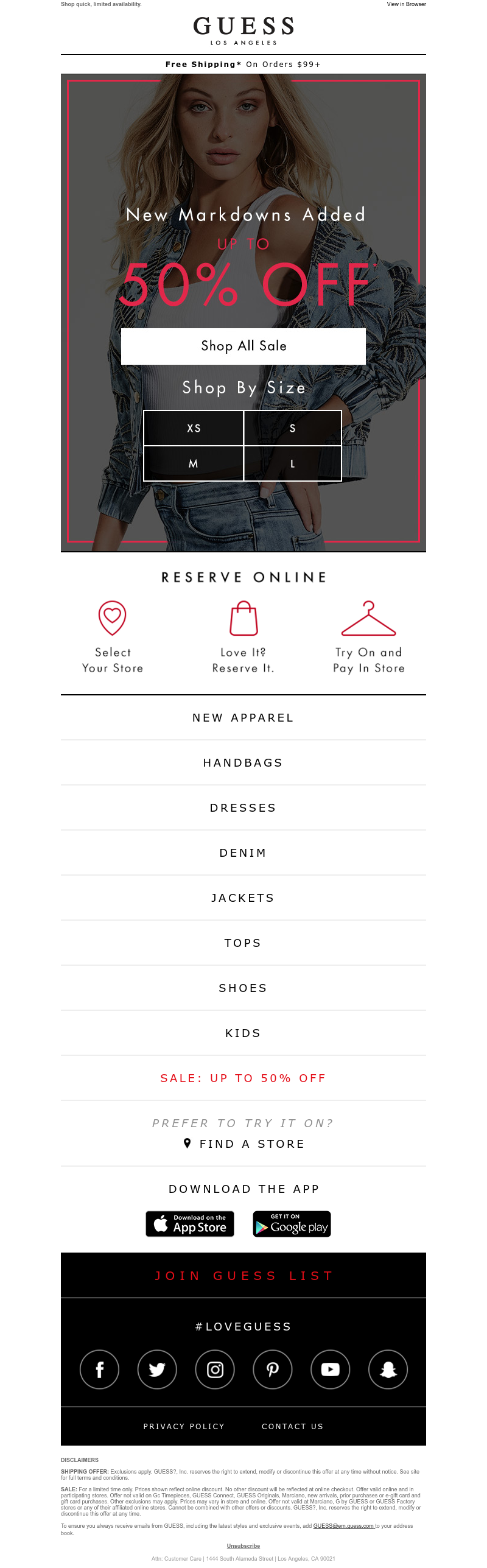
Task: Tap the Shop All Sale button
Action: (x=243, y=346)
